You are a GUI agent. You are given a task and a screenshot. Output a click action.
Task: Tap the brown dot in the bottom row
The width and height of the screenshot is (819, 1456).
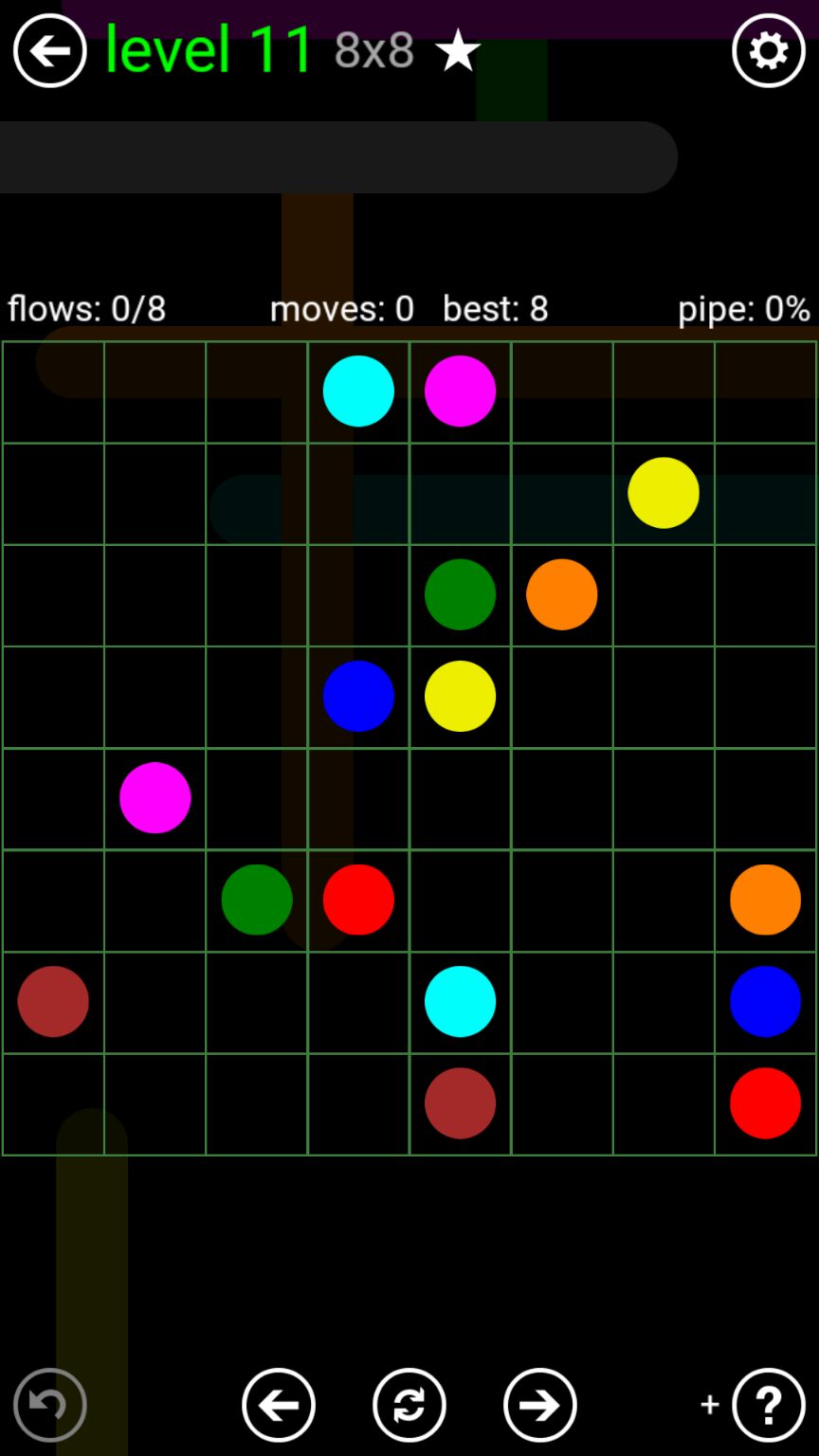click(460, 1103)
